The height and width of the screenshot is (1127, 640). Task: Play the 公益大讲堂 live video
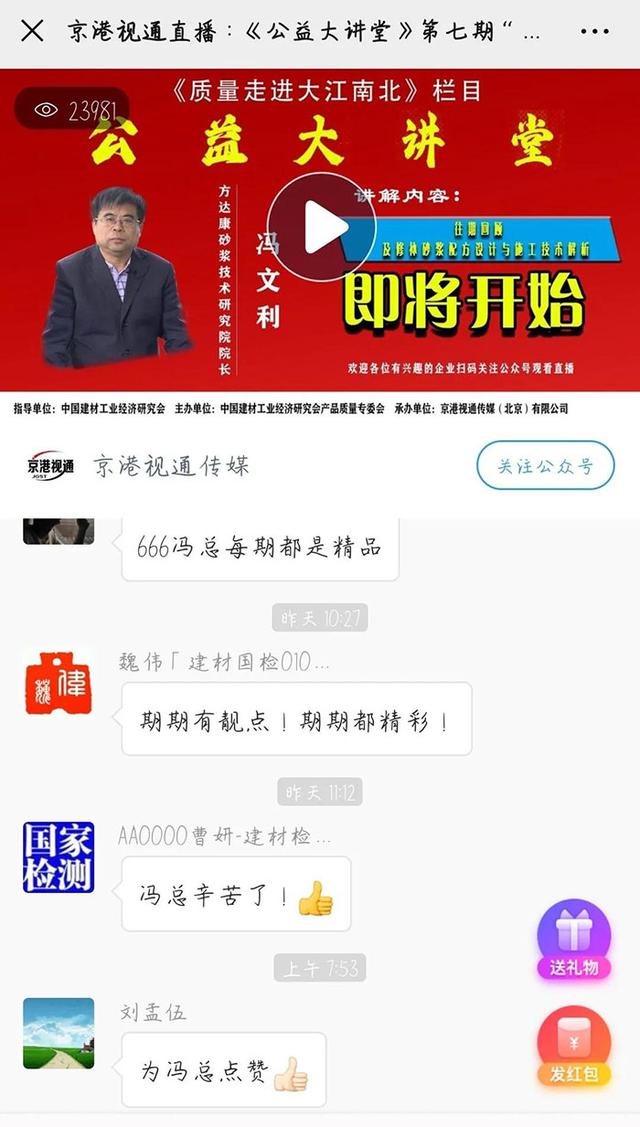321,227
